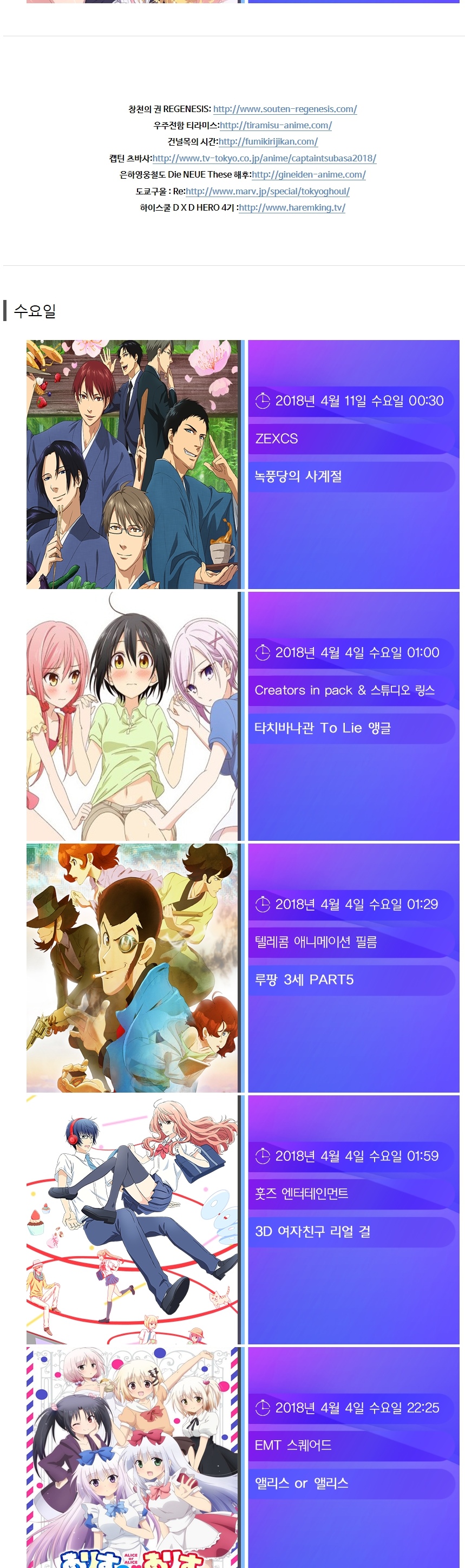The width and height of the screenshot is (465, 1568).
Task: Open the tiramisu-anime.com link
Action: click(276, 126)
